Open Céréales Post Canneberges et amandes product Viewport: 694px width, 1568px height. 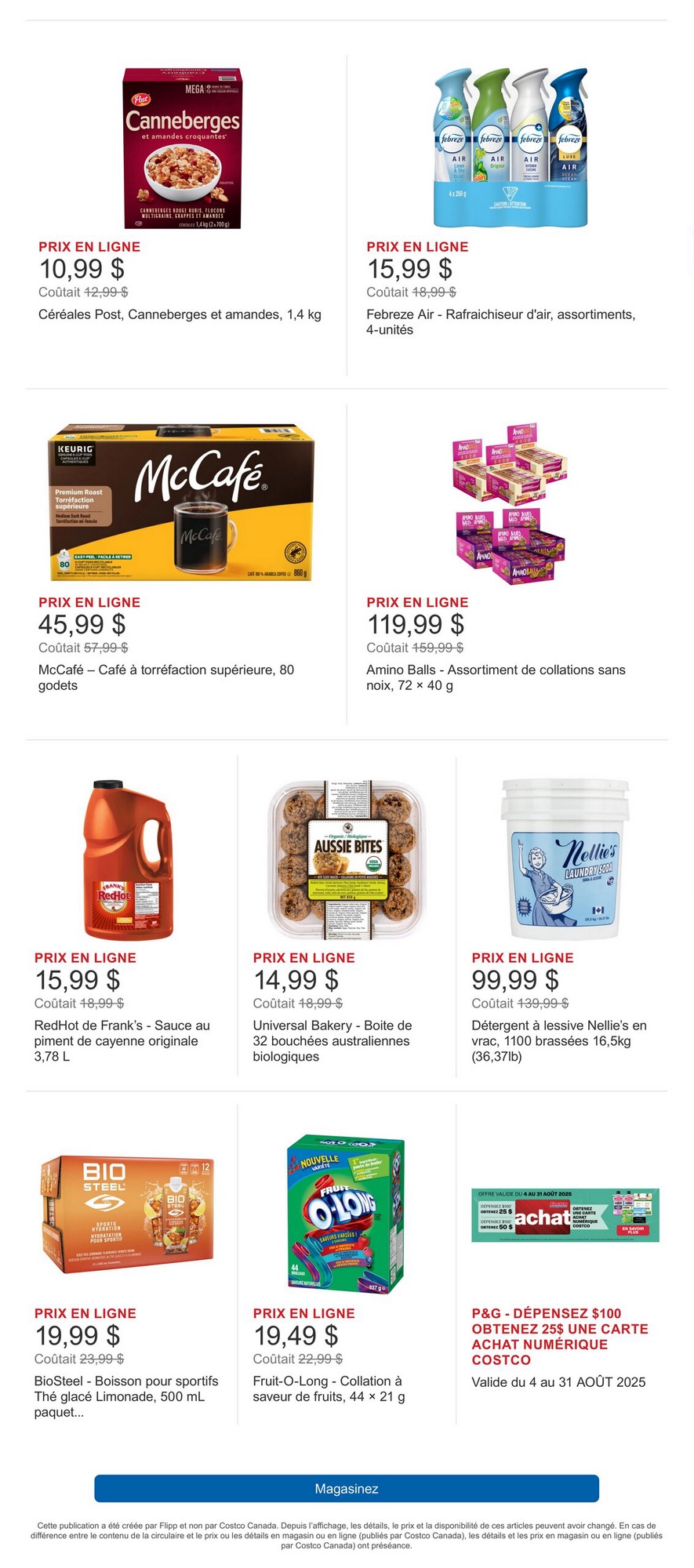point(183,149)
